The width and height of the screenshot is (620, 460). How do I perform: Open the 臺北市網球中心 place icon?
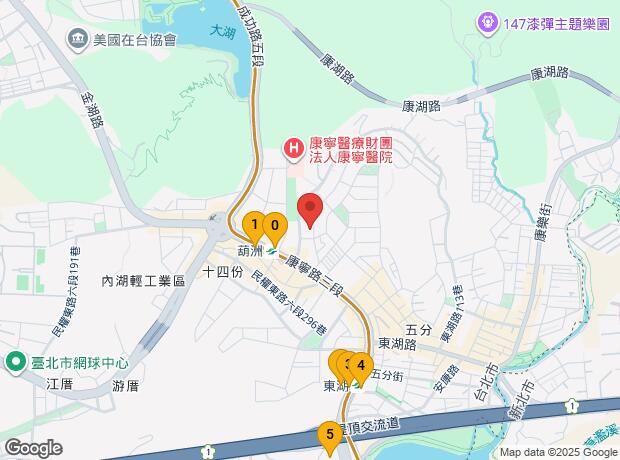pyautogui.click(x=15, y=361)
